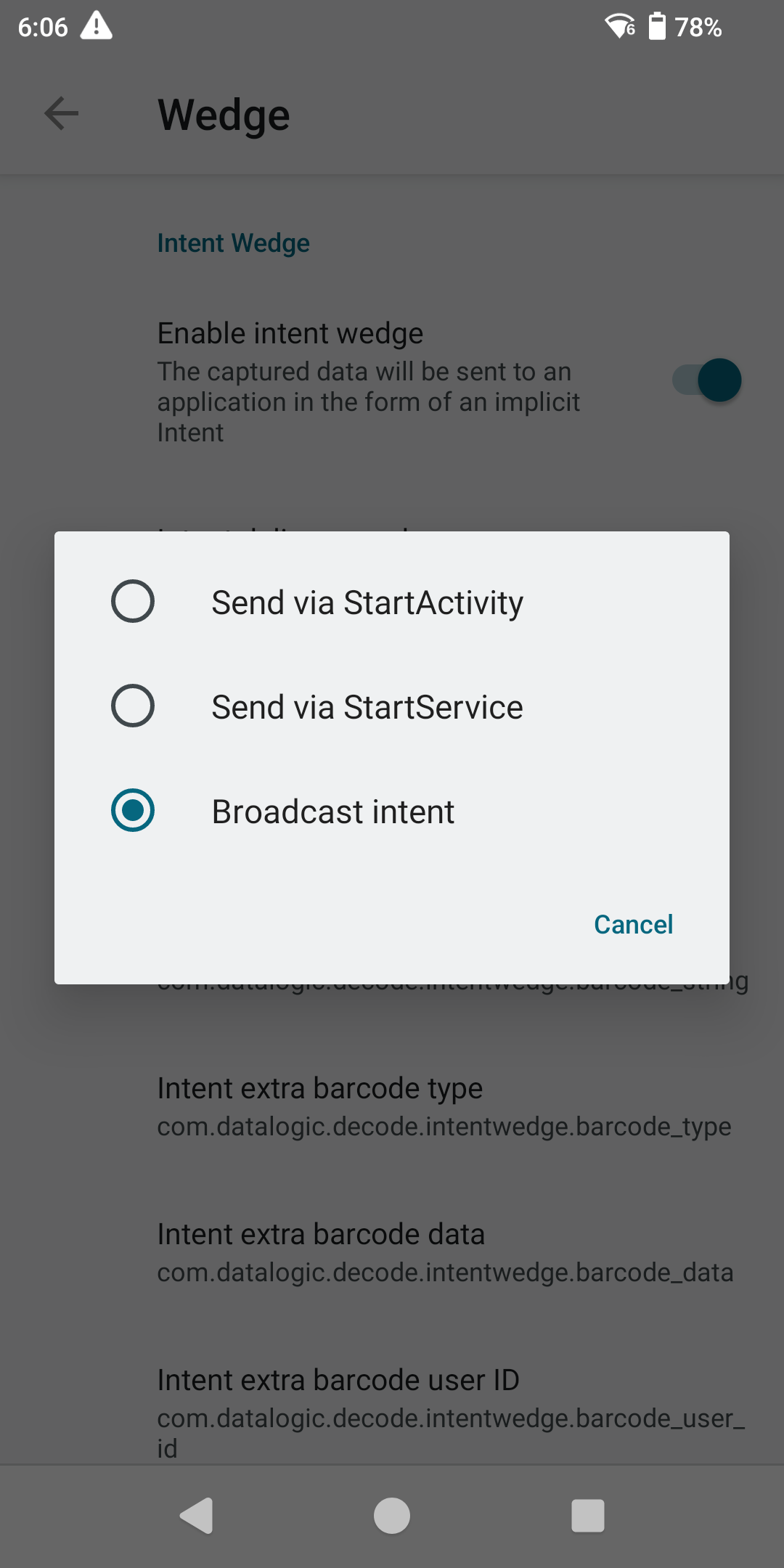
Task: Tap the Wedge screen title text
Action: pos(222,114)
